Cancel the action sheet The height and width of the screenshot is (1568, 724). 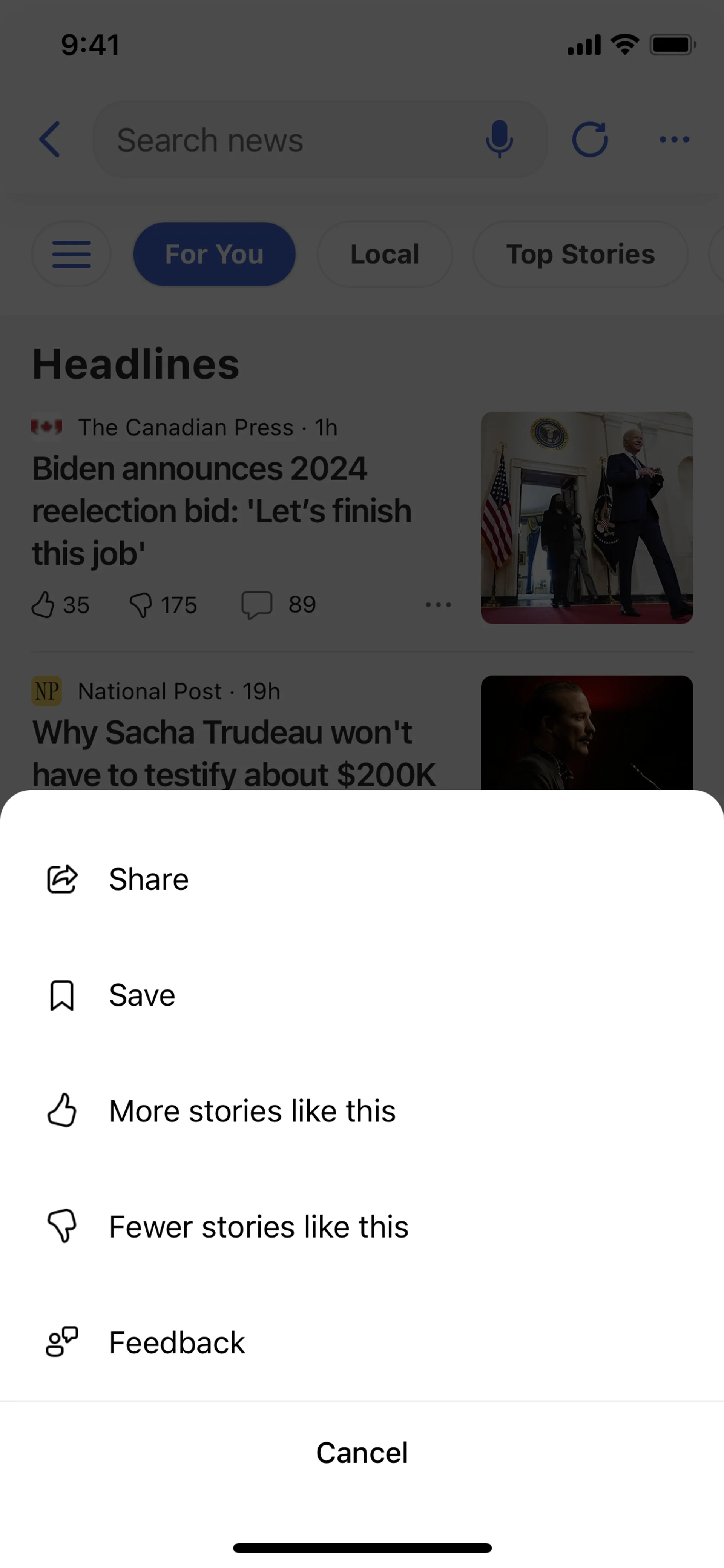point(362,1452)
